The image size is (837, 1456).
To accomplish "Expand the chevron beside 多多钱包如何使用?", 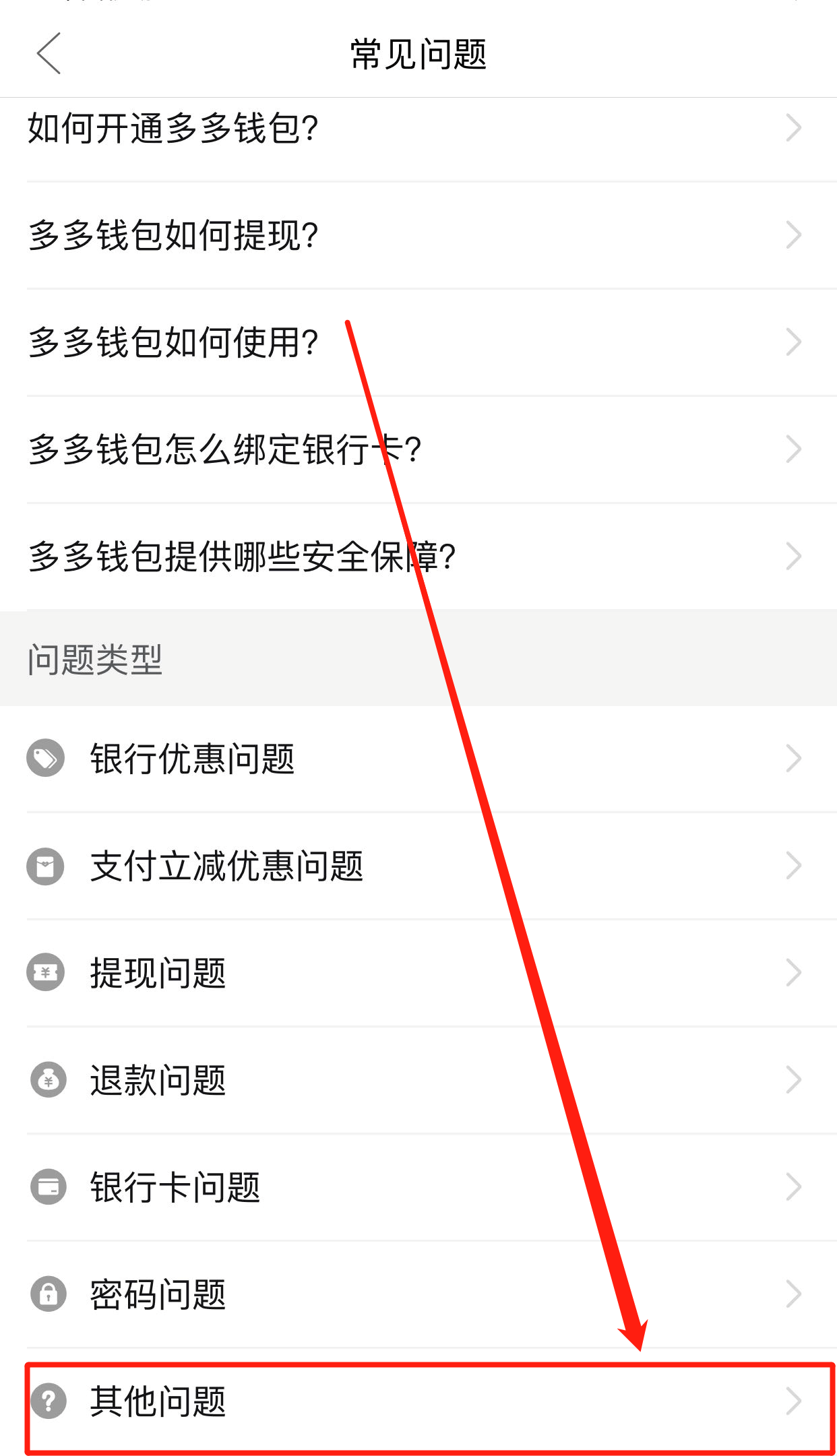I will tap(793, 342).
